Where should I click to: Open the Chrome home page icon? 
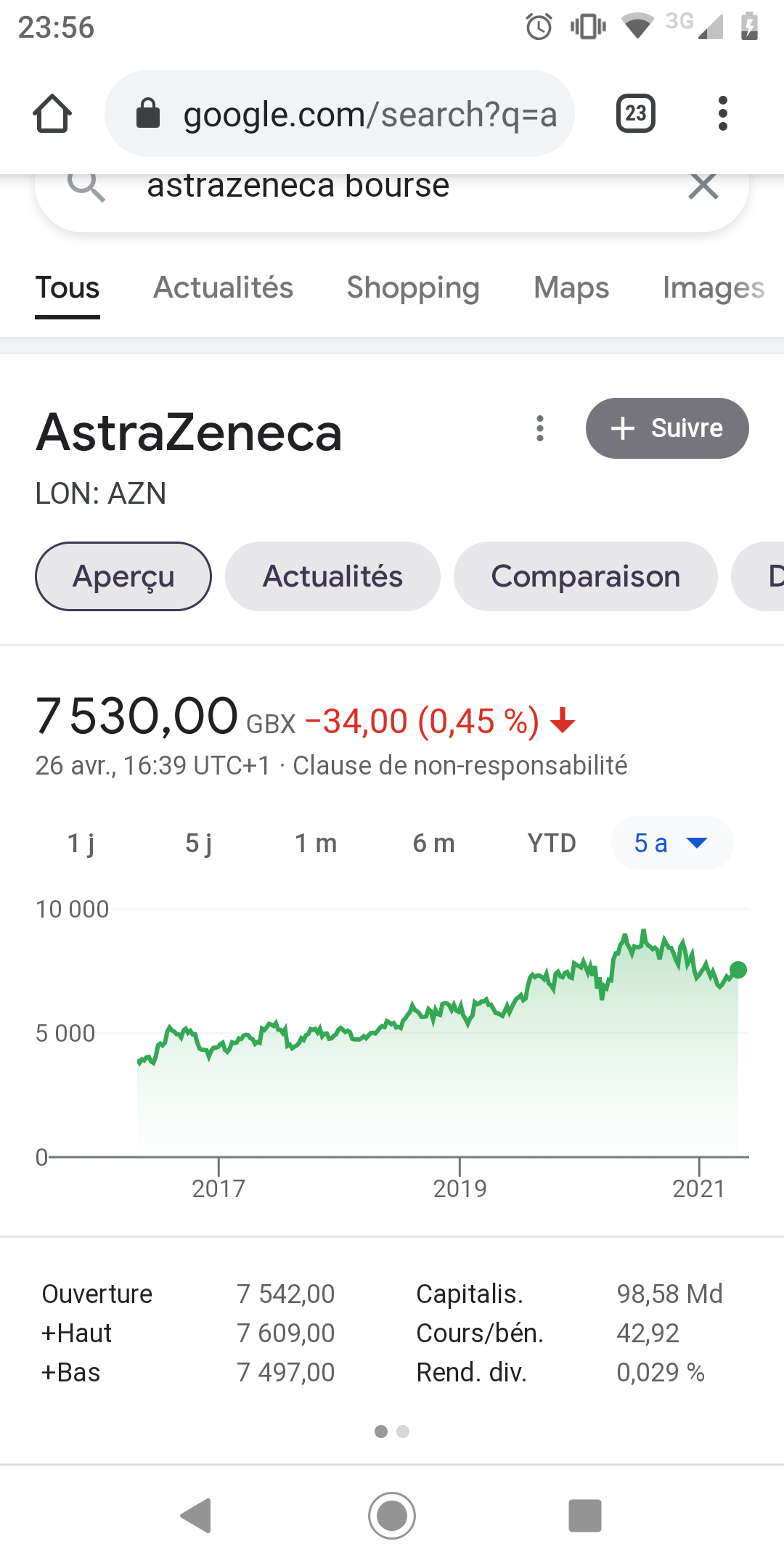[52, 114]
